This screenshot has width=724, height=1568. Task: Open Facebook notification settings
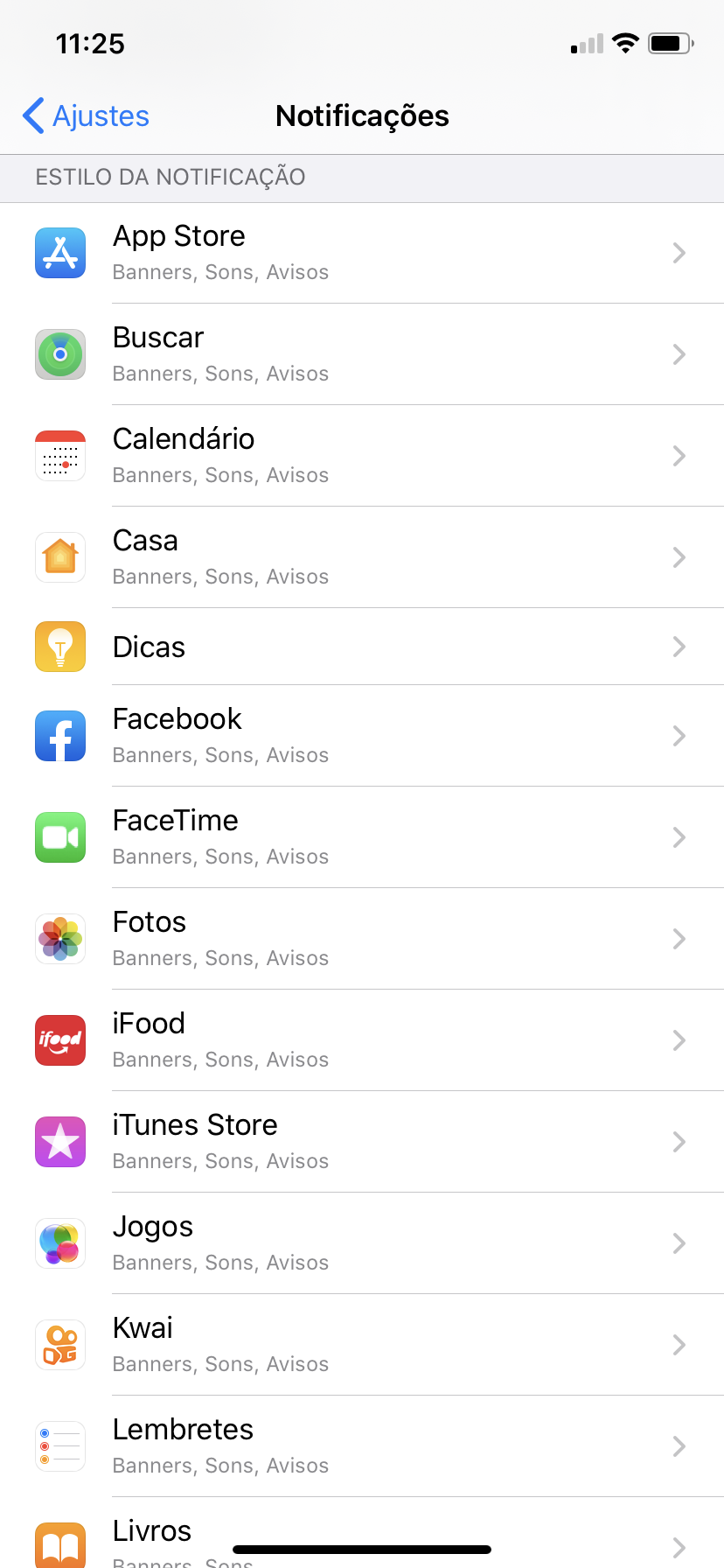(x=362, y=736)
